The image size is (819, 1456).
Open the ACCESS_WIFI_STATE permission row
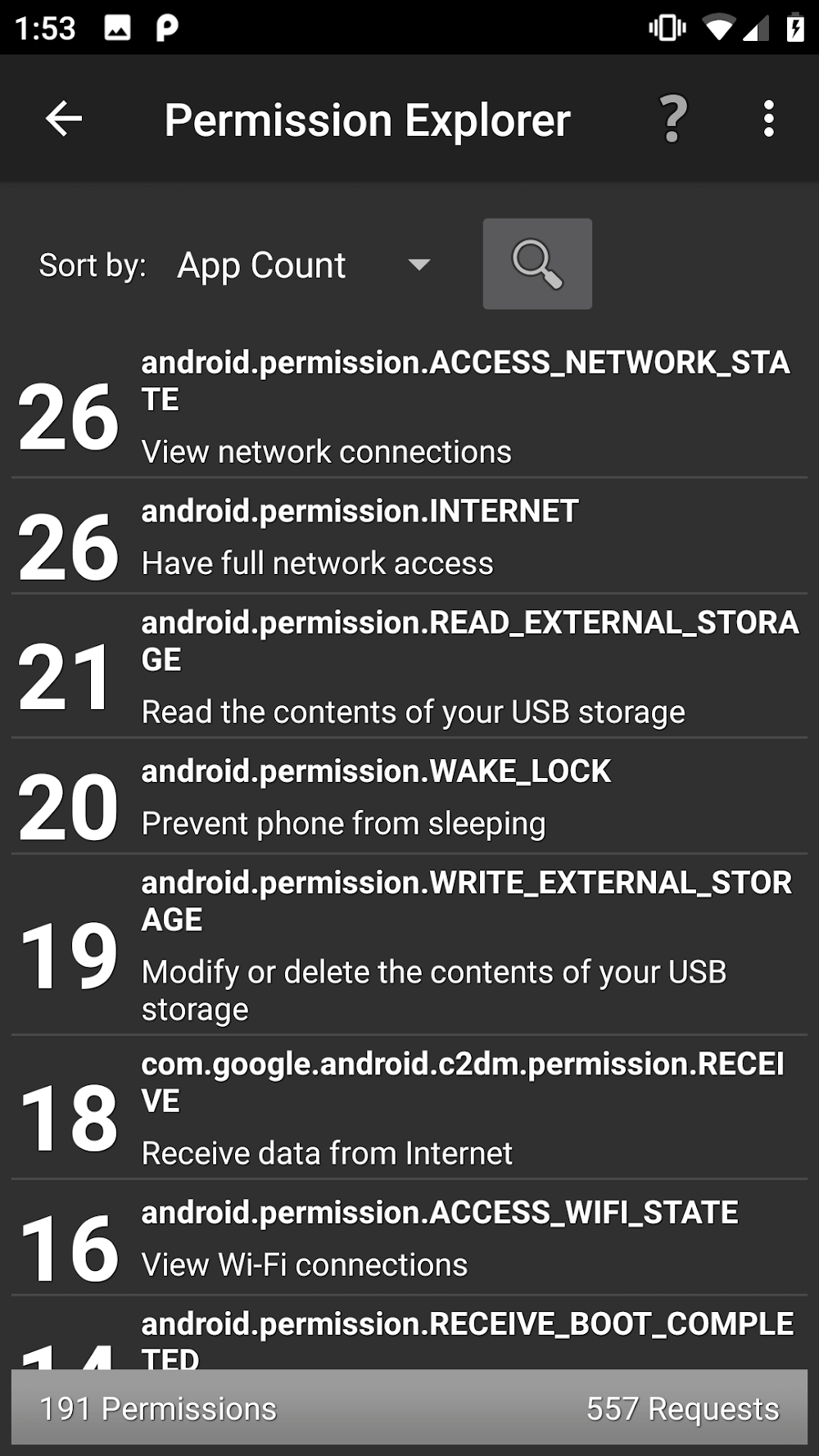click(409, 1238)
